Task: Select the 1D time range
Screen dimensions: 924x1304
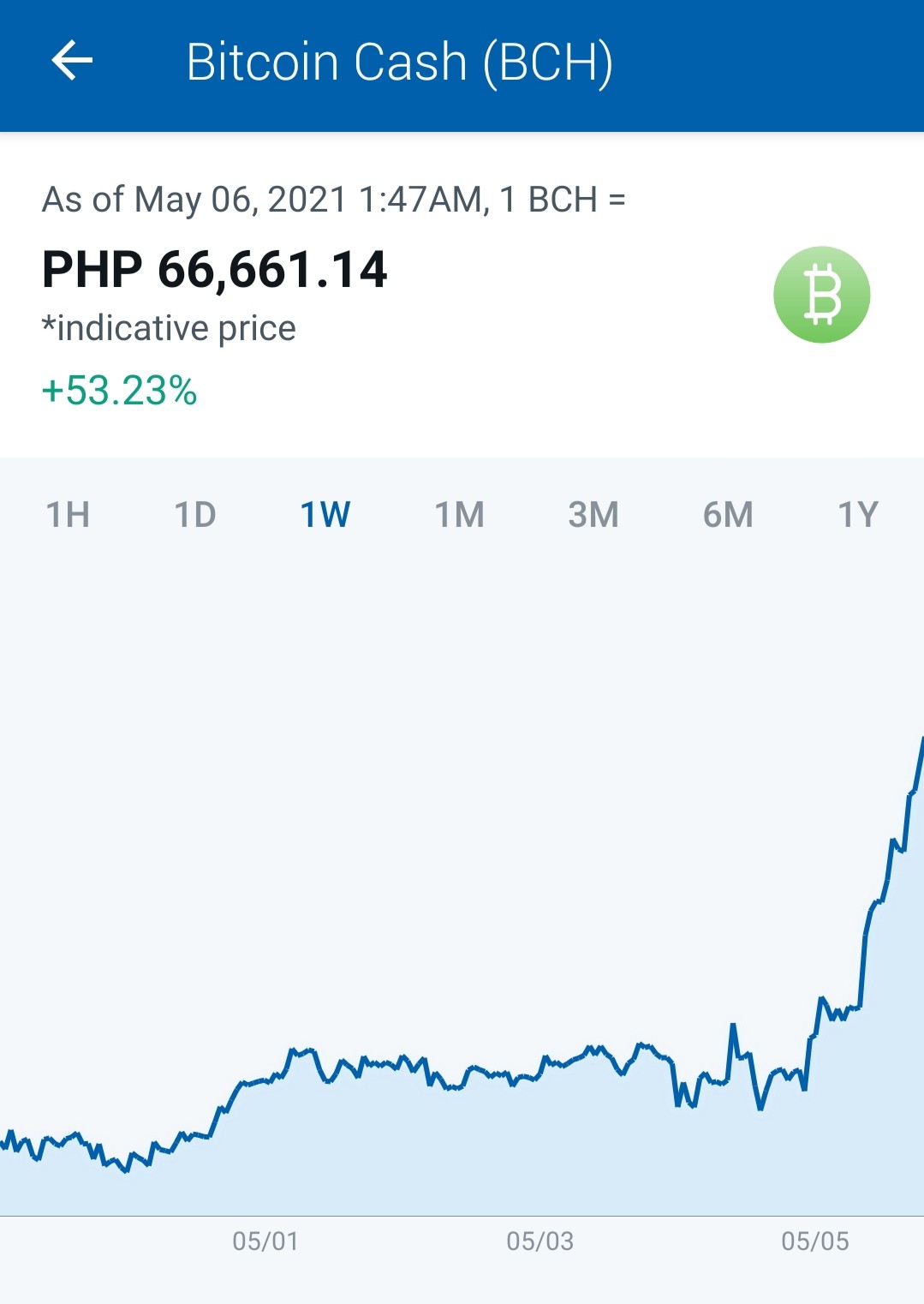Action: 195,515
